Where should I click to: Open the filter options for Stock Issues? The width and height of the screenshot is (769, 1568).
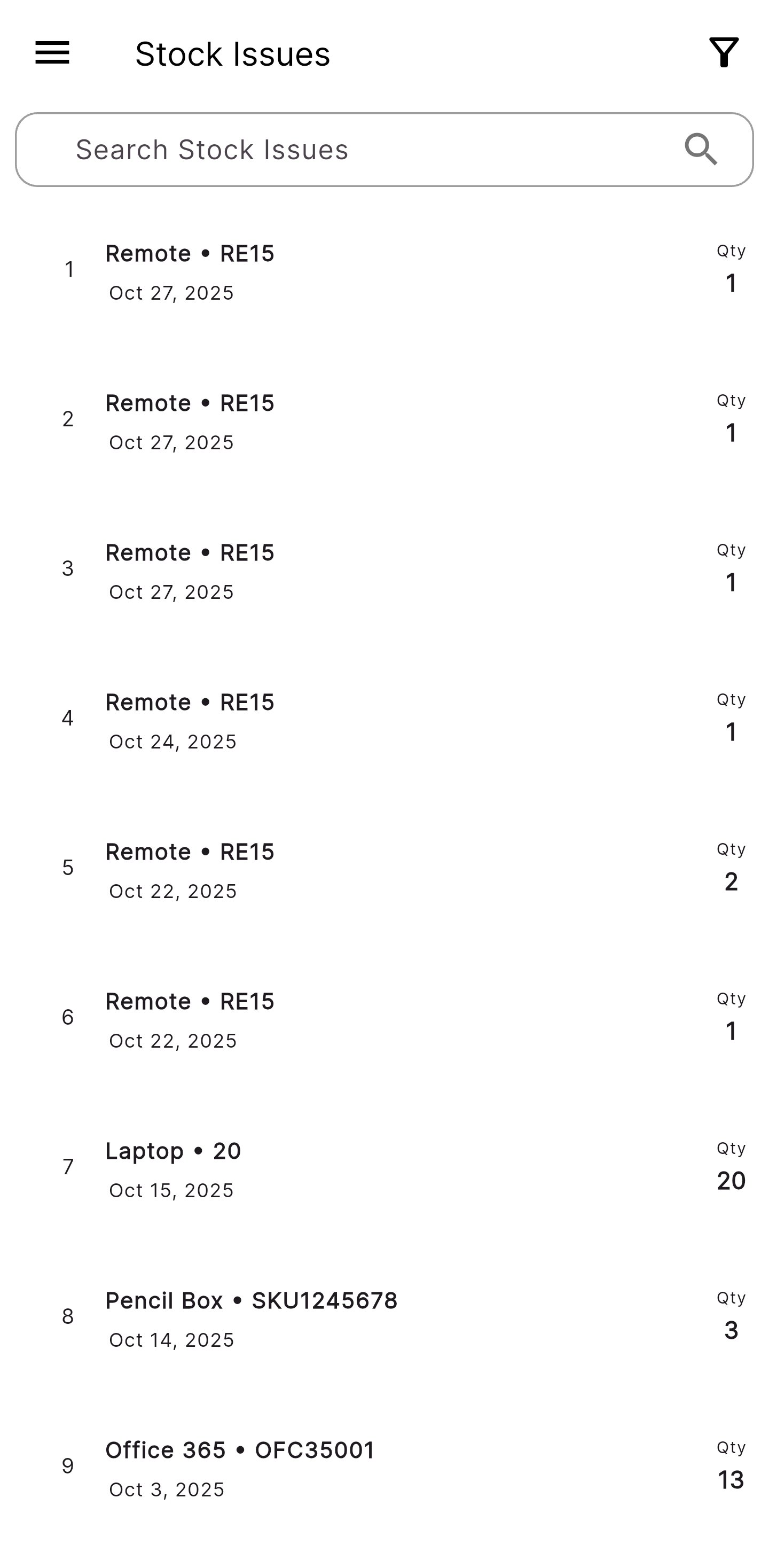(725, 53)
